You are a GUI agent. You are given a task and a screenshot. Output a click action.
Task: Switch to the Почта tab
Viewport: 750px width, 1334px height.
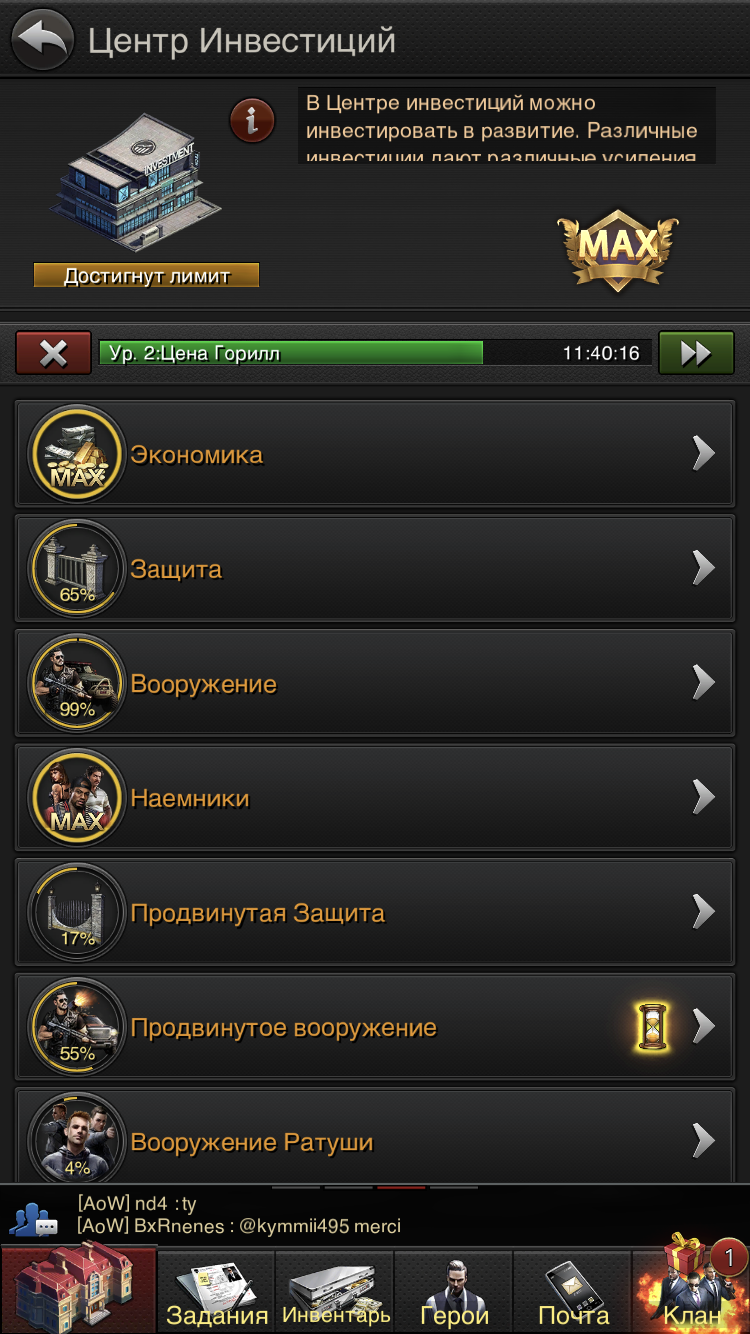[573, 1292]
